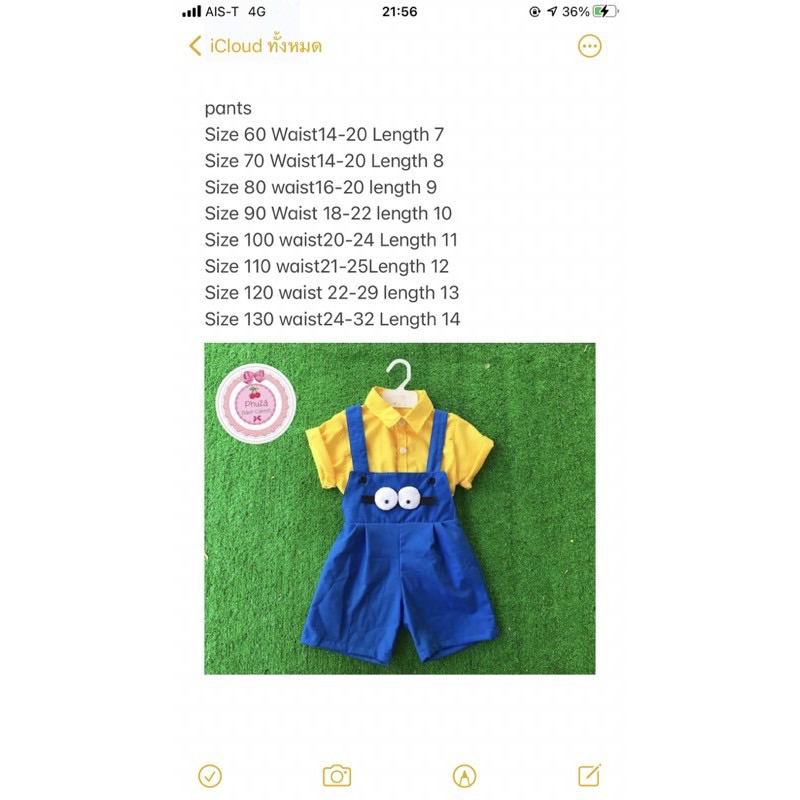
Task: Open the more options ellipsis menu
Action: pyautogui.click(x=590, y=46)
